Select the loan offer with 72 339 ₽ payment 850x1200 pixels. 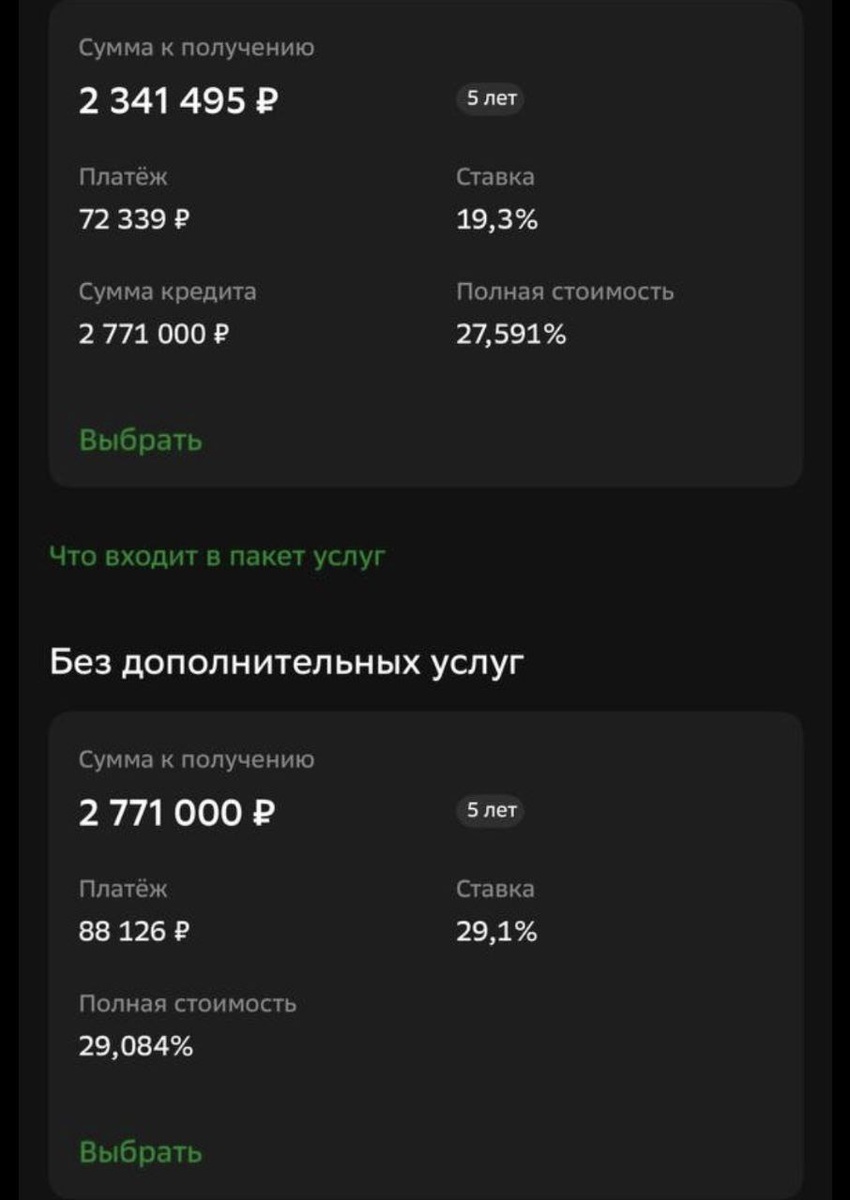tap(140, 440)
